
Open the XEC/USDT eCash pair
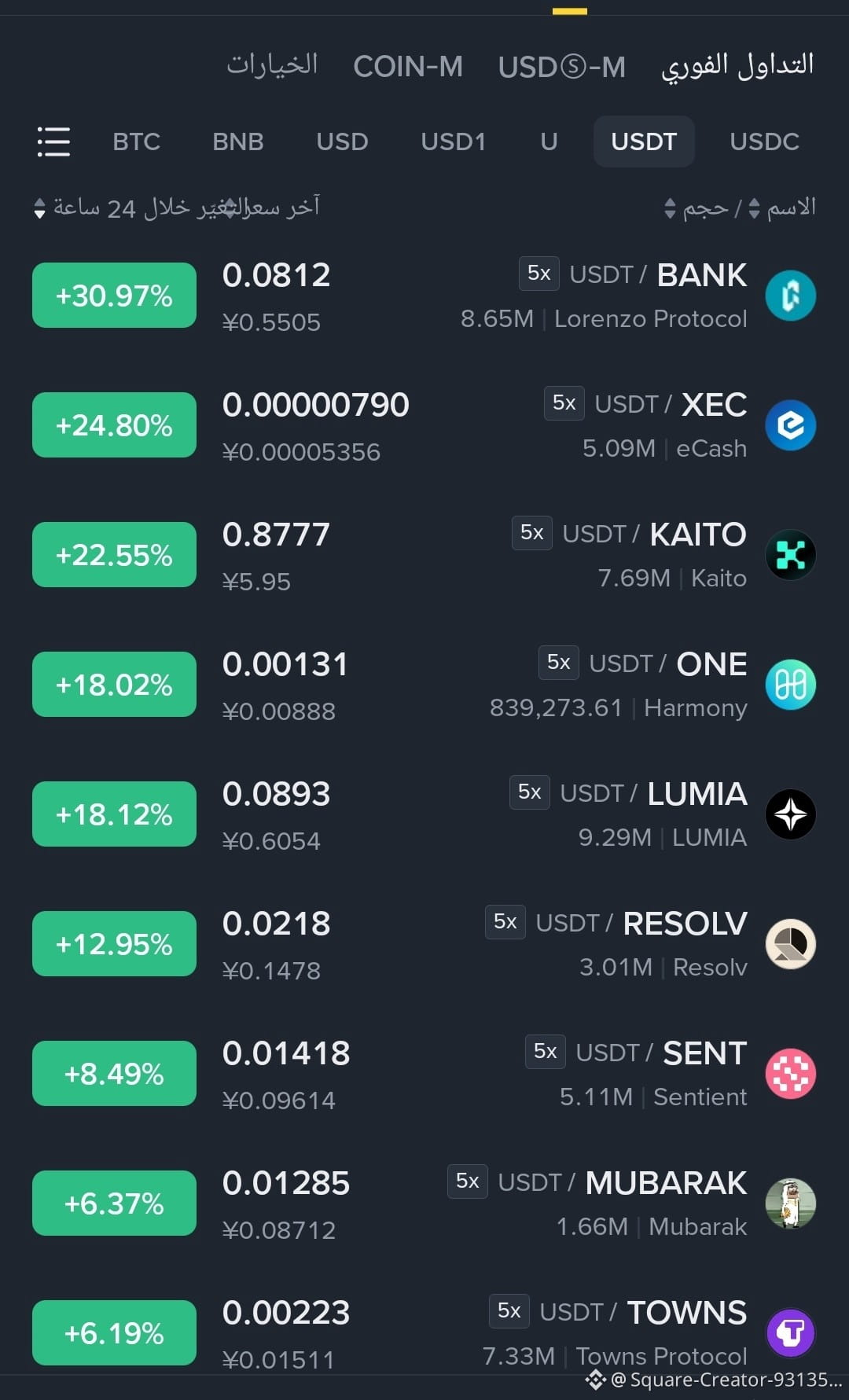coord(424,425)
